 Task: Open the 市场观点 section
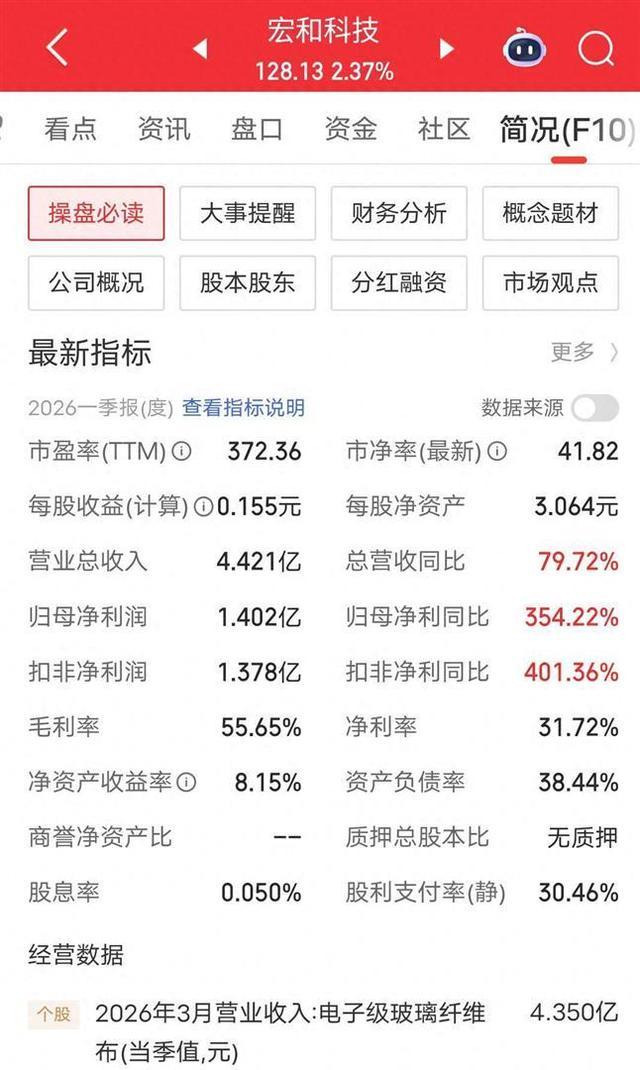point(551,283)
